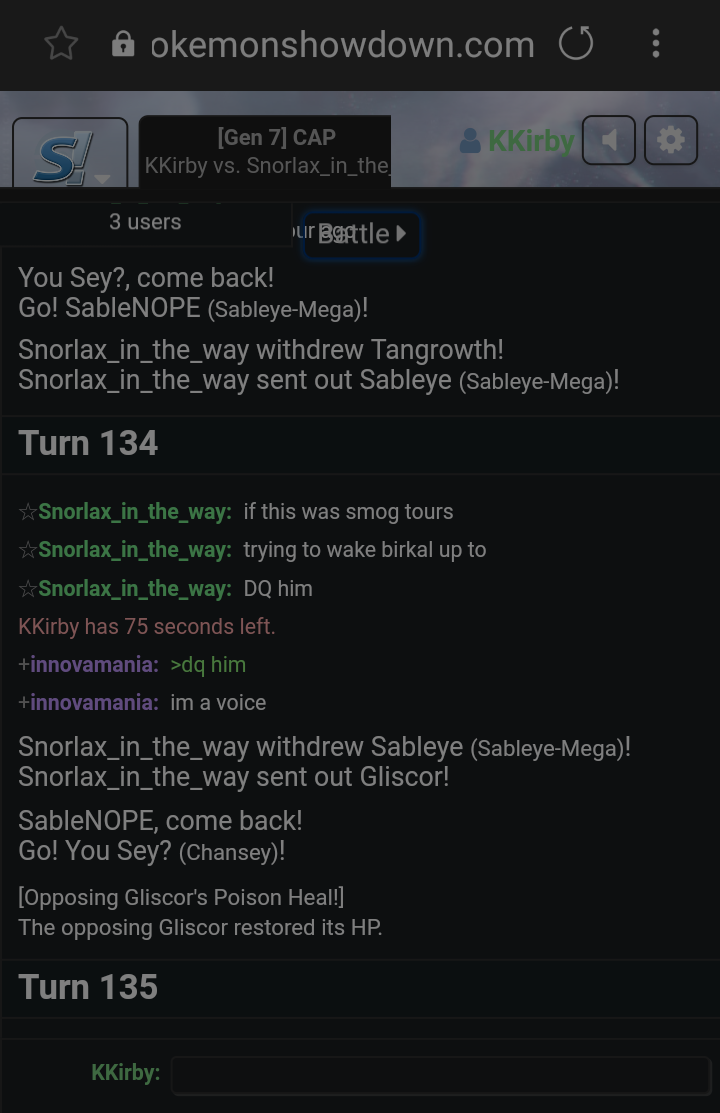Focus the KKirby chat message field
This screenshot has height=1113, width=720.
(440, 1074)
